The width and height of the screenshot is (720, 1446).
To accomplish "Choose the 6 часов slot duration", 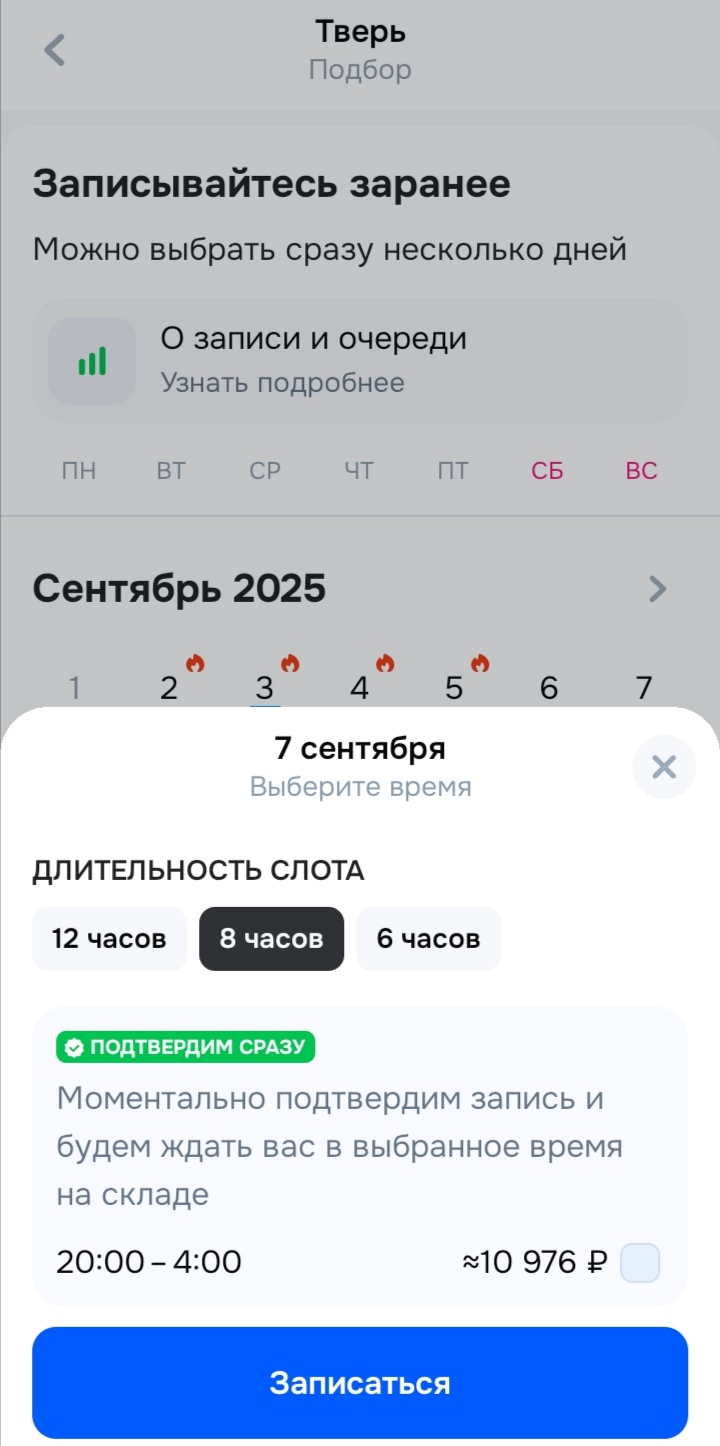I will coord(428,939).
